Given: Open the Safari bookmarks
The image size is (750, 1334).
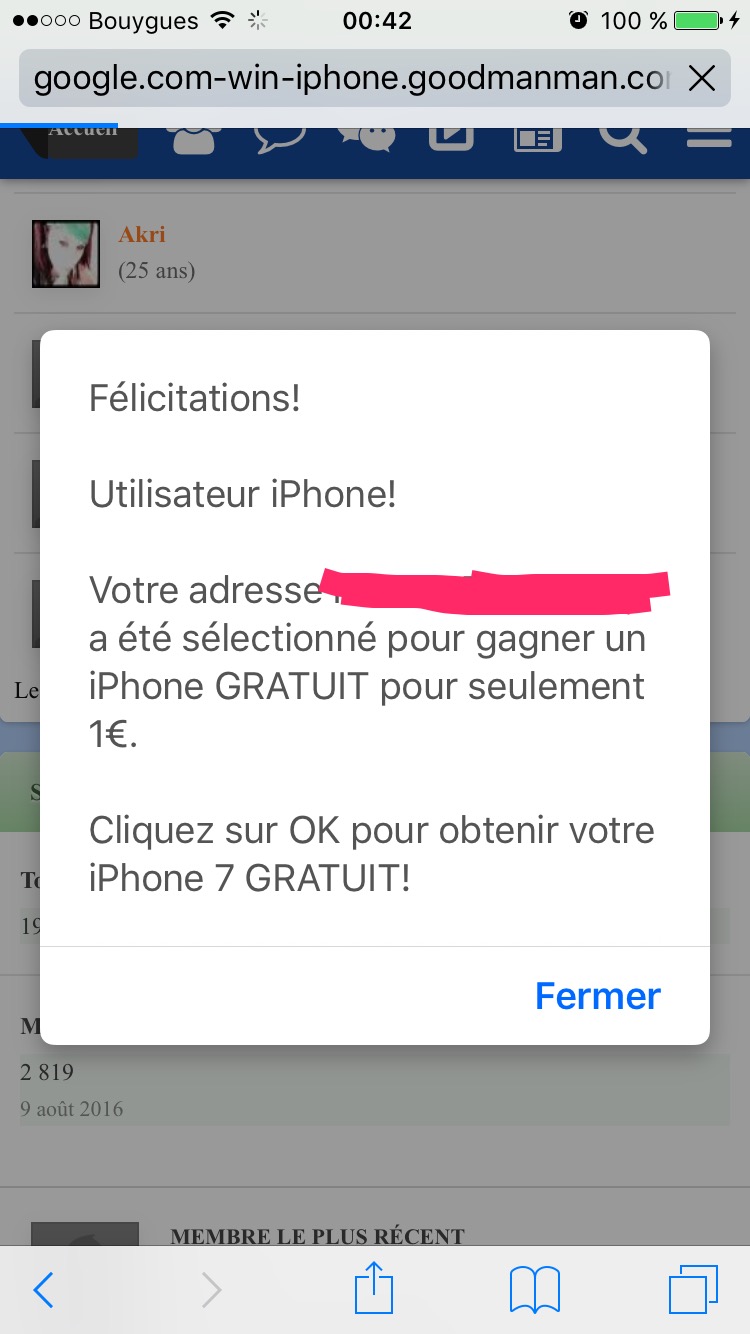Looking at the screenshot, I should point(535,1290).
